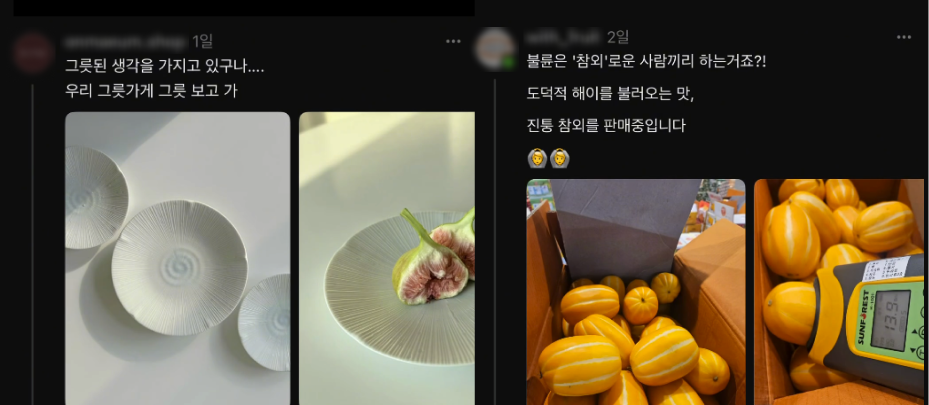929x405 pixels.
Task: Open overflow menu on the melon seller post
Action: 904,37
